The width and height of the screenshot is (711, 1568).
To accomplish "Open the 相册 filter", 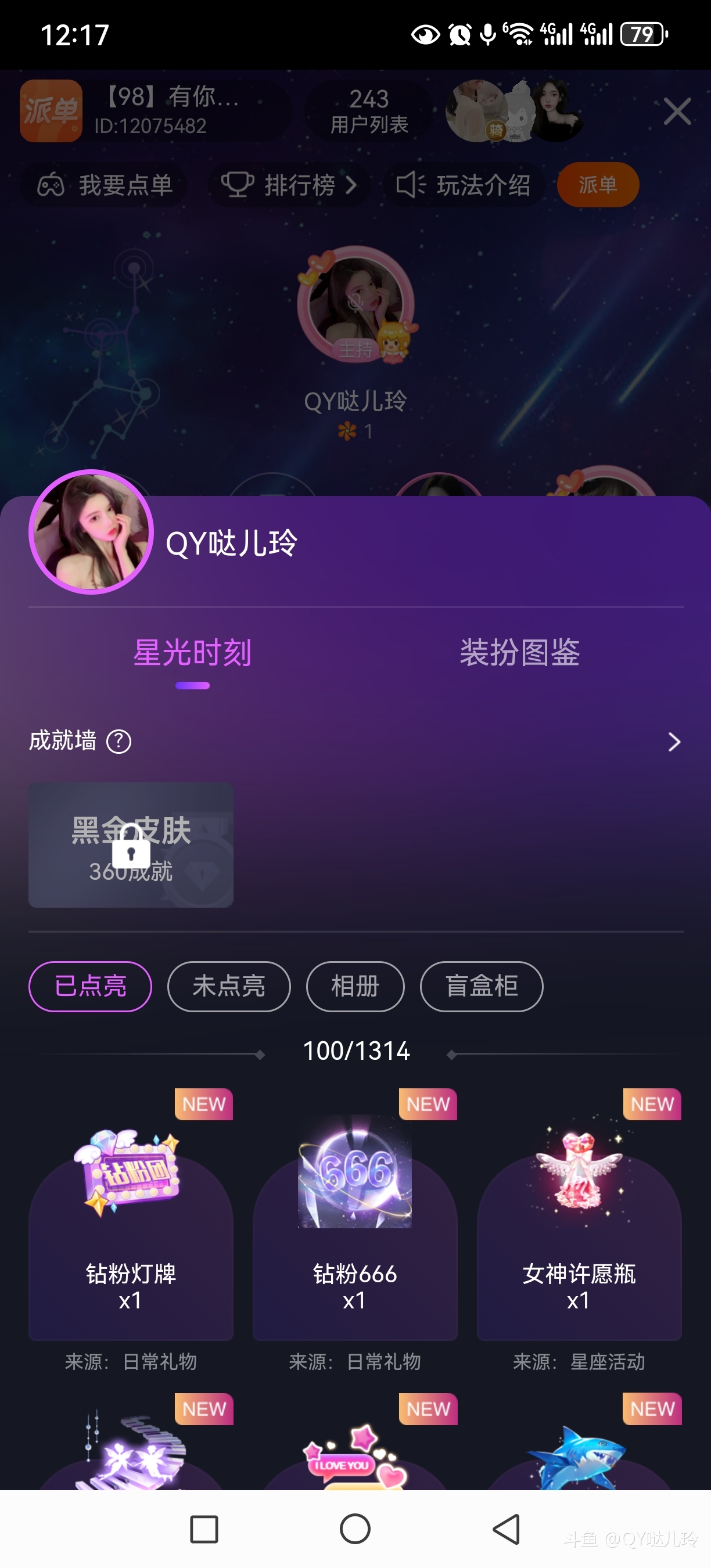I will tap(355, 986).
